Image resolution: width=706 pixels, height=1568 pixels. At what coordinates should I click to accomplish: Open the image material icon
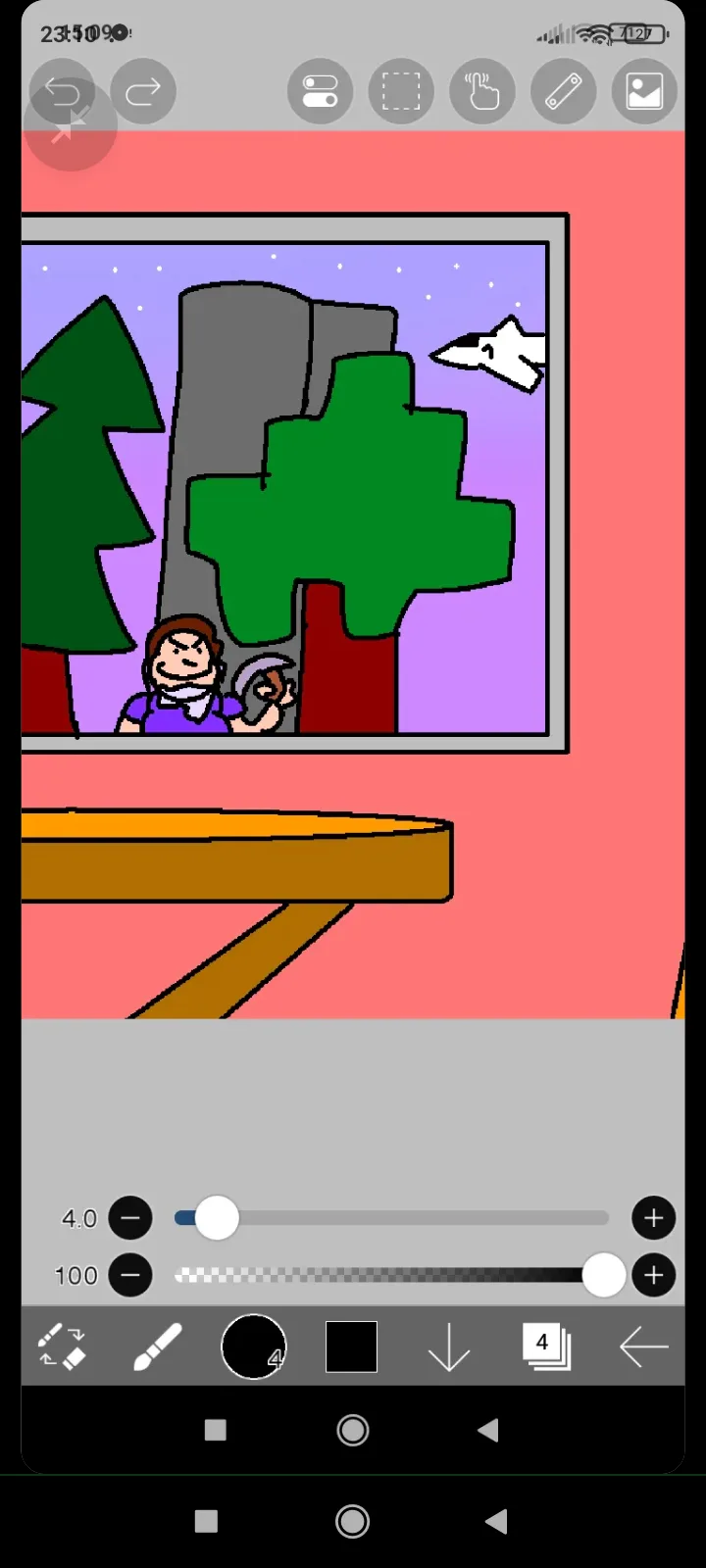[x=644, y=92]
